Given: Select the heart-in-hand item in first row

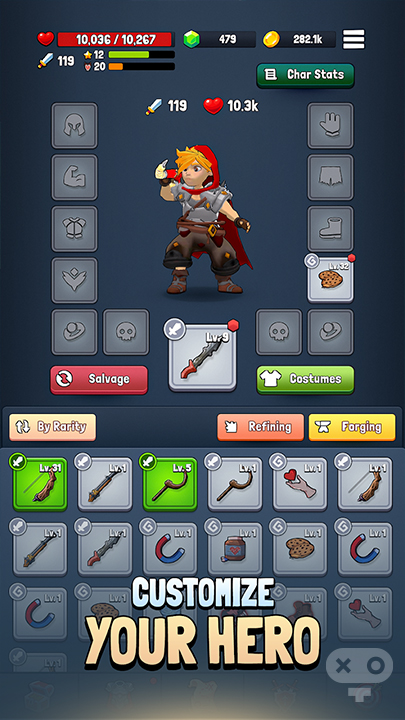Looking at the screenshot, I should pyautogui.click(x=300, y=484).
